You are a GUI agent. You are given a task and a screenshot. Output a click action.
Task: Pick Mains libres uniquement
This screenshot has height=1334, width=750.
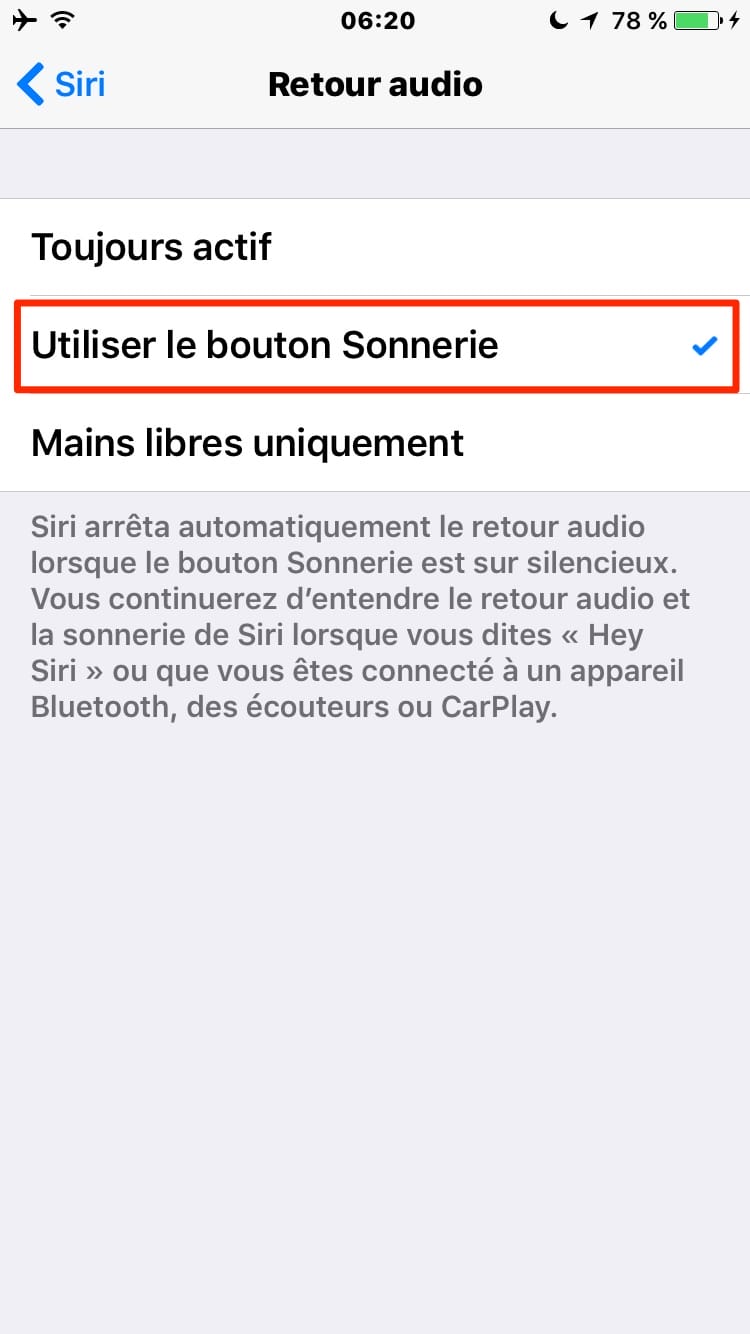pyautogui.click(x=375, y=442)
